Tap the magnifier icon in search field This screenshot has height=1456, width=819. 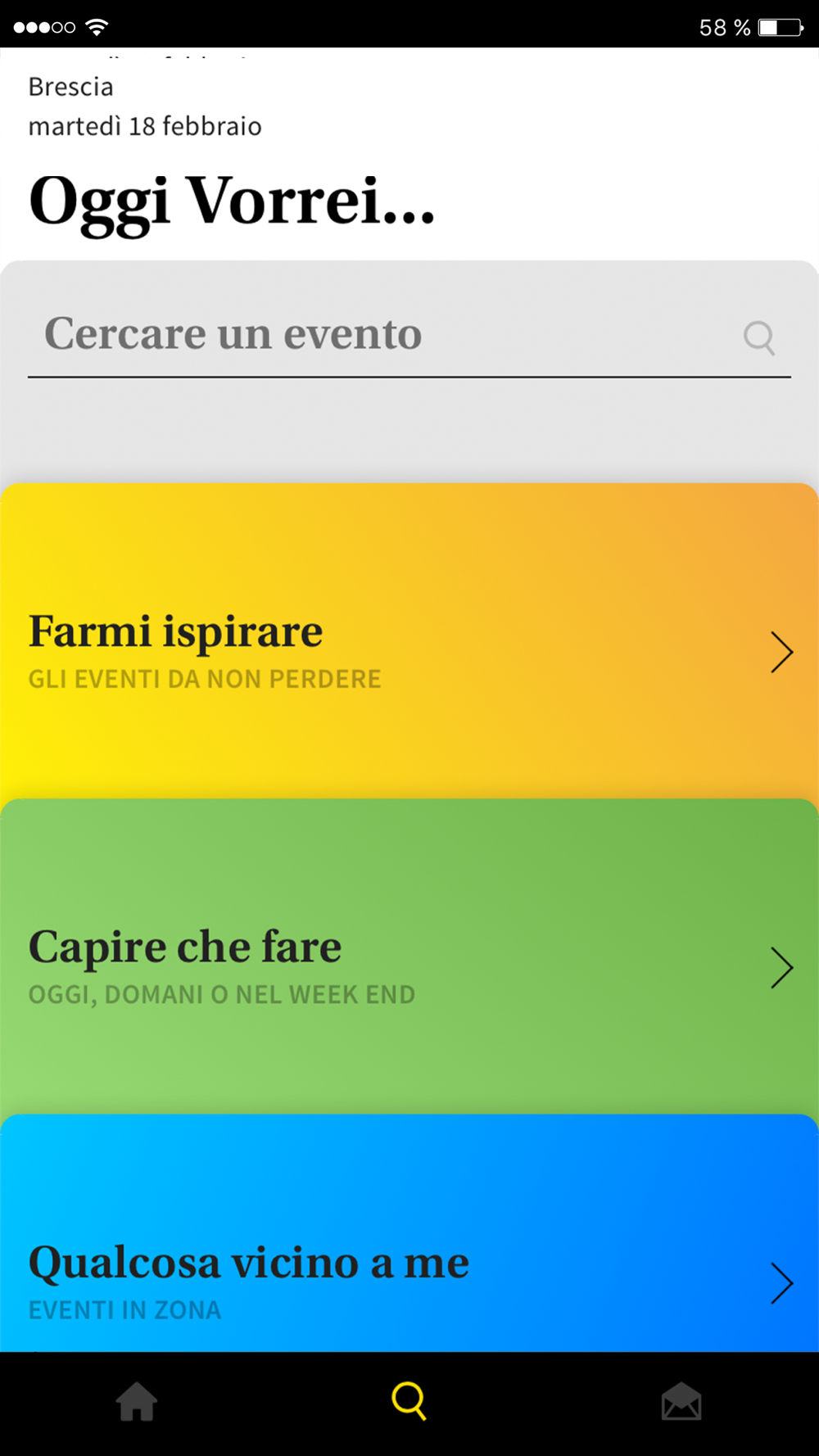pyautogui.click(x=759, y=337)
